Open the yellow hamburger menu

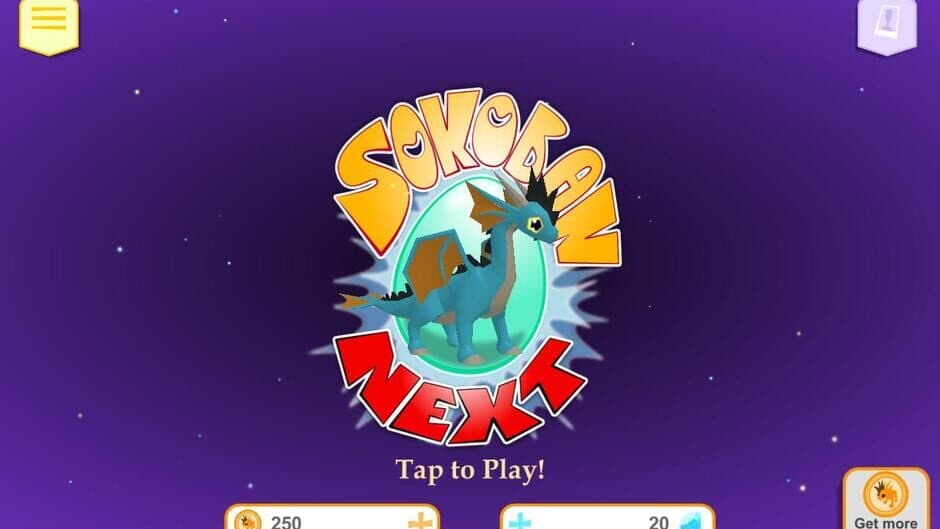pyautogui.click(x=48, y=22)
